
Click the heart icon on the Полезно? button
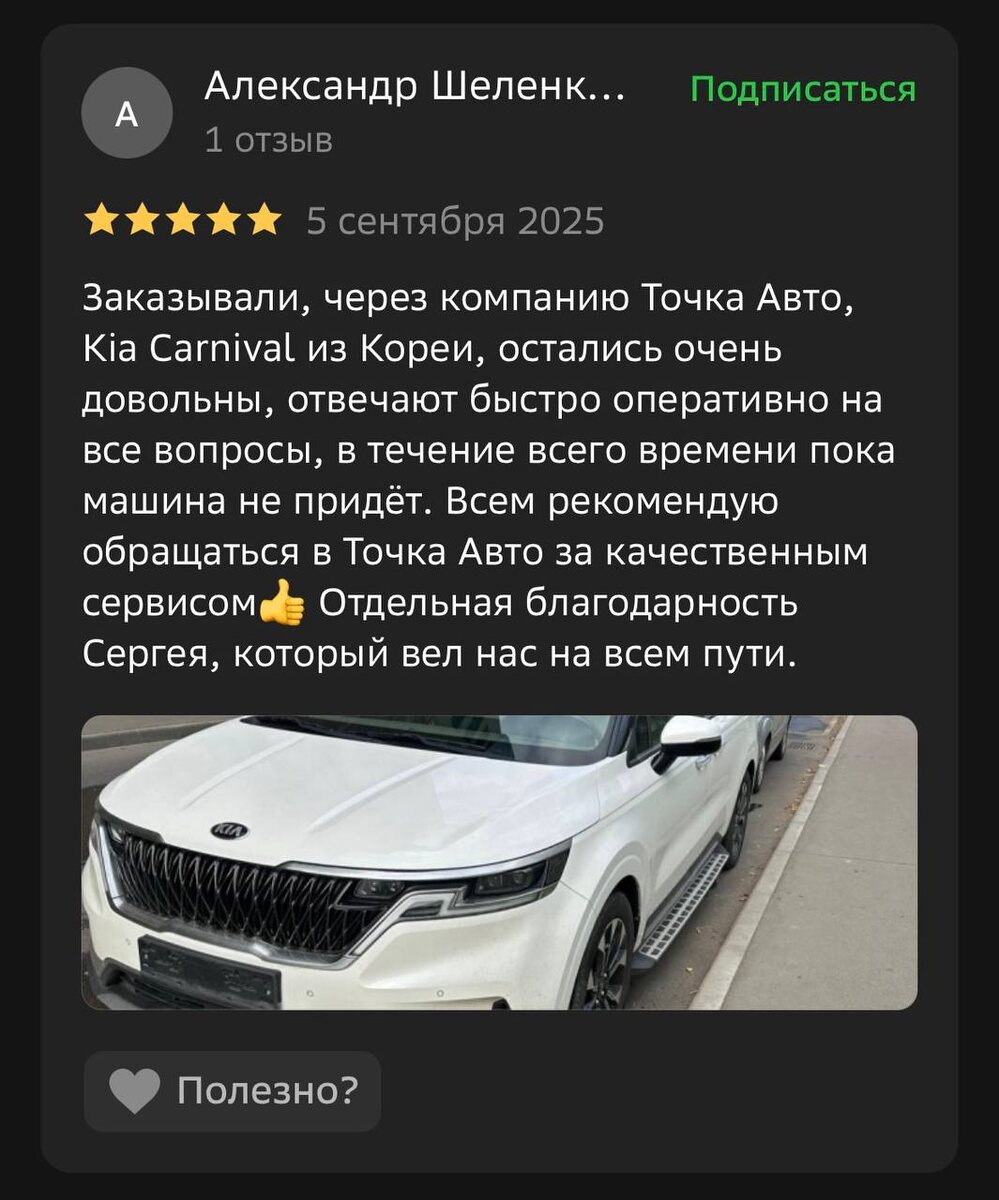pyautogui.click(x=137, y=1088)
